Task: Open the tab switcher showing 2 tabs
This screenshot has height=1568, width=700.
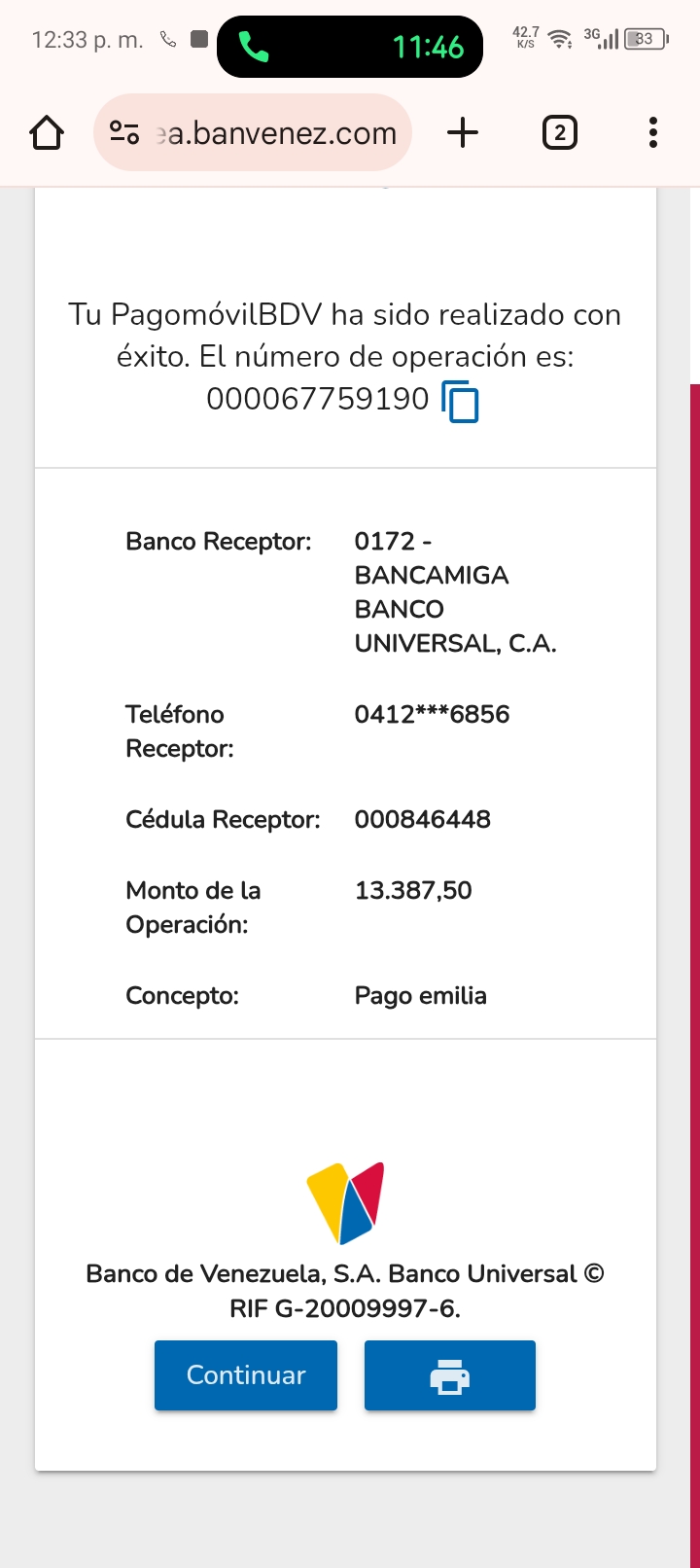Action: (559, 132)
